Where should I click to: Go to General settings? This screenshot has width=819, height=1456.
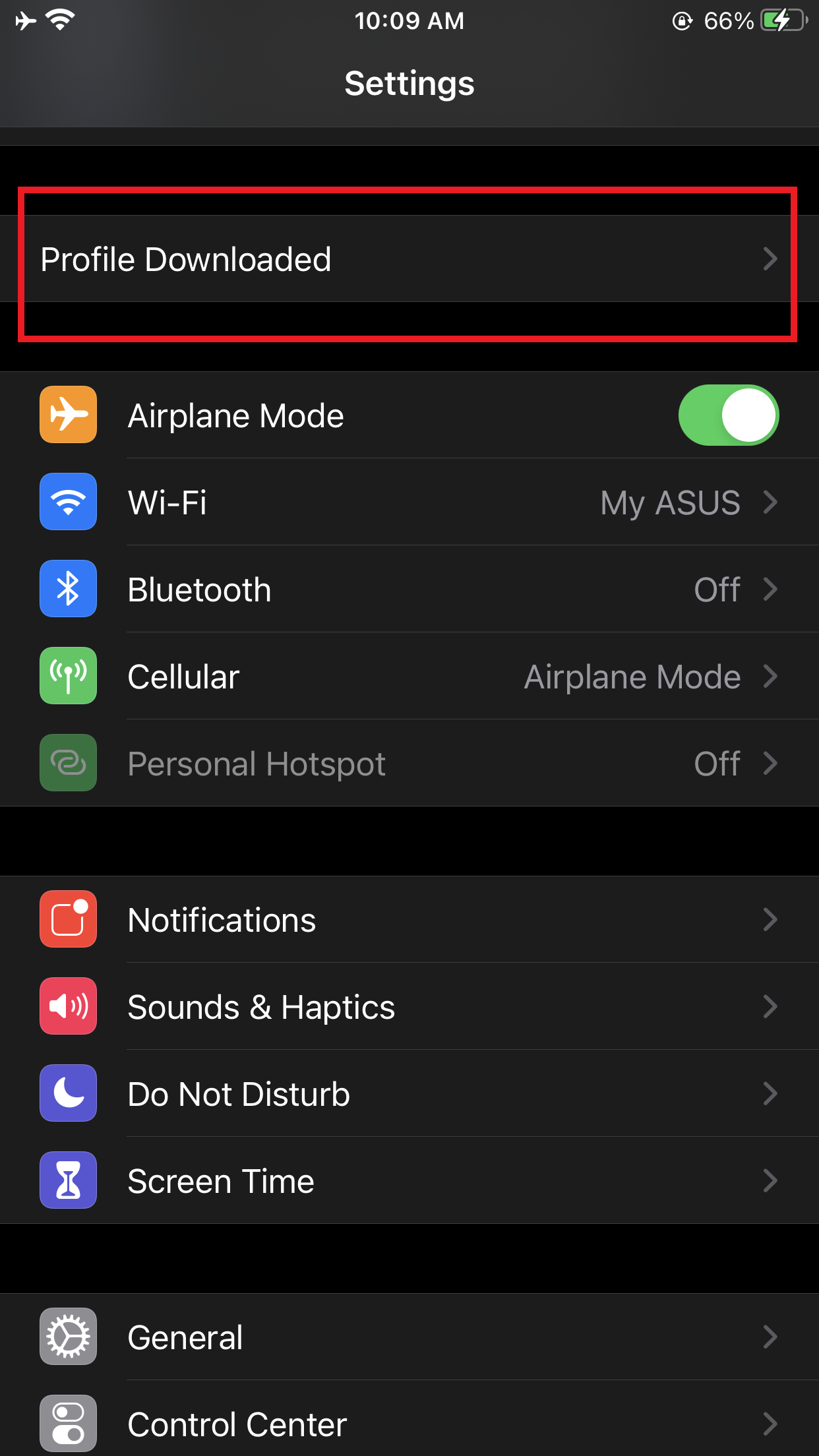[x=409, y=1337]
